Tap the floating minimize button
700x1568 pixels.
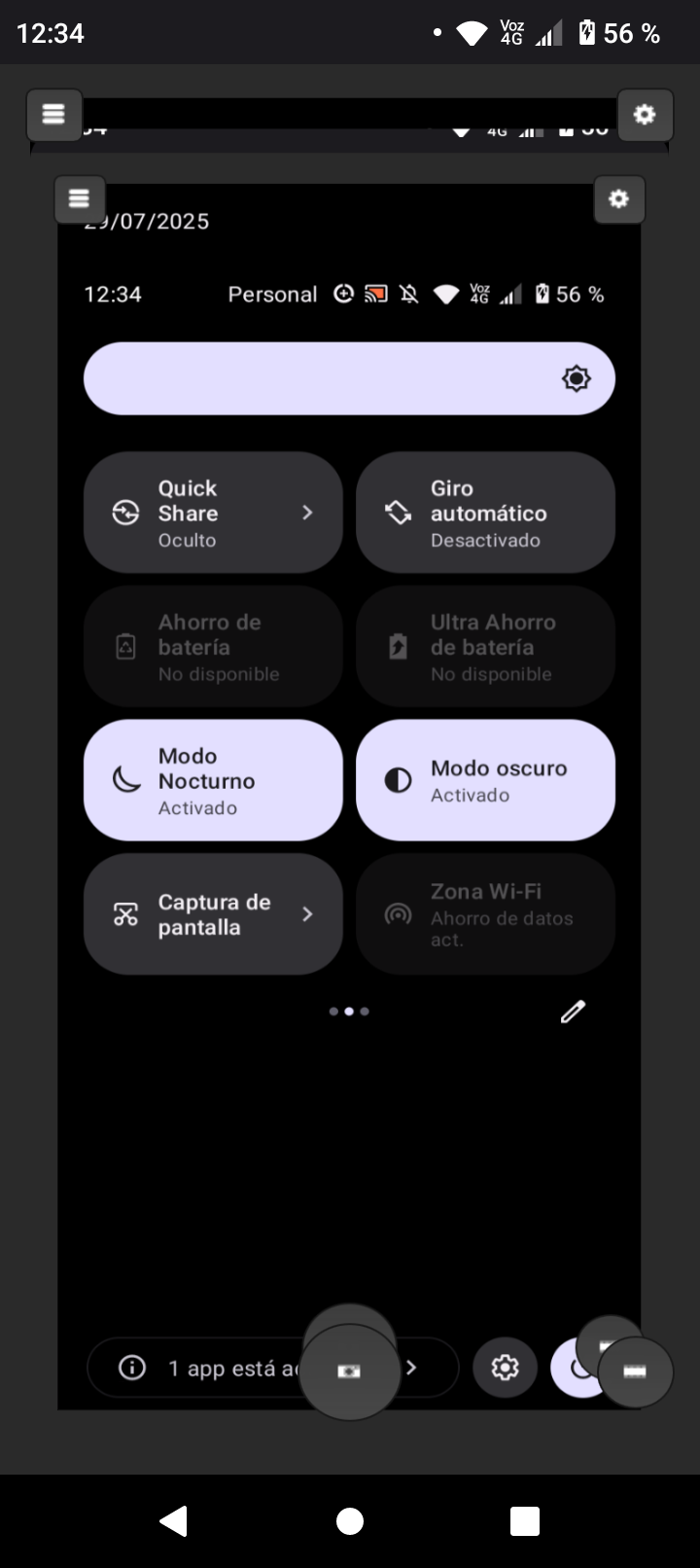click(x=635, y=1372)
